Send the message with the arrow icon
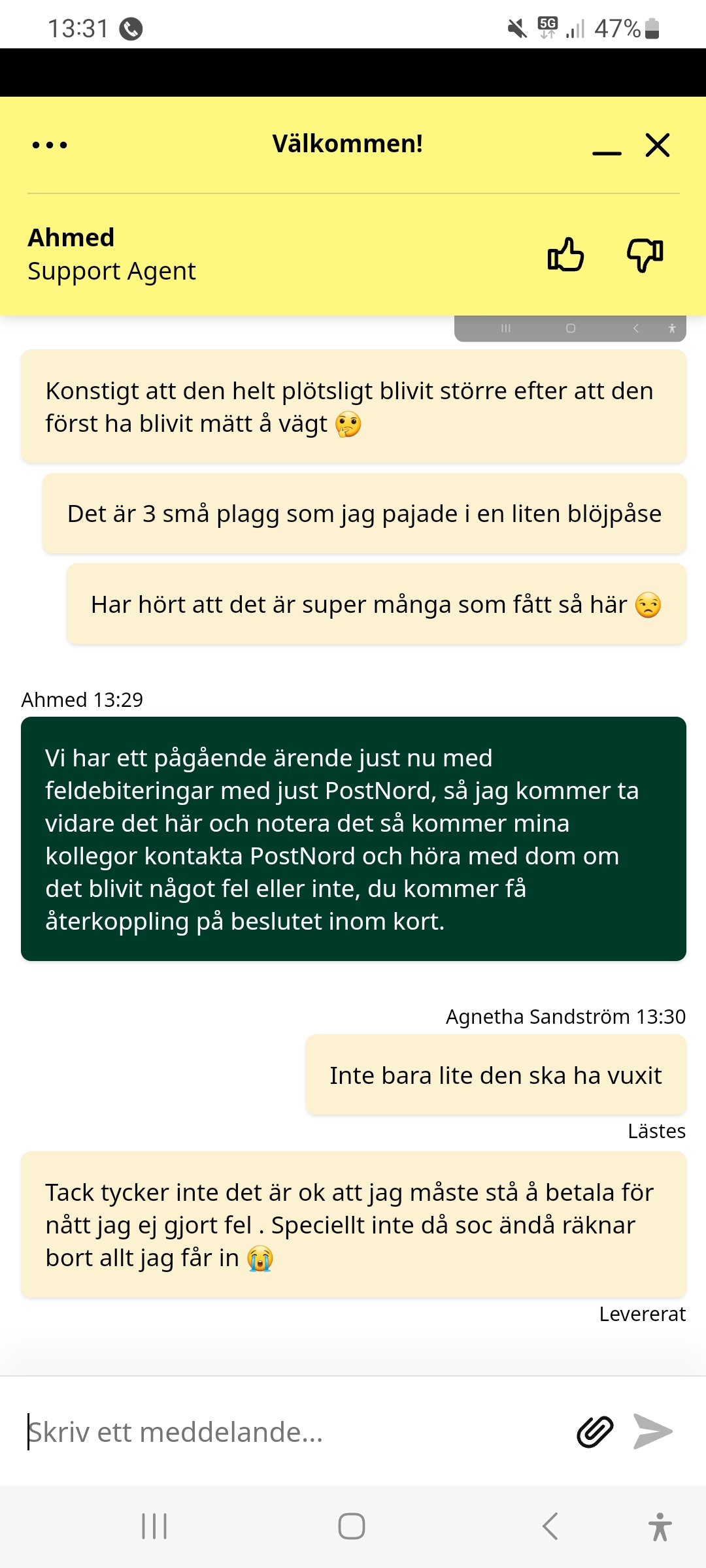Viewport: 706px width, 1568px height. pyautogui.click(x=653, y=1432)
